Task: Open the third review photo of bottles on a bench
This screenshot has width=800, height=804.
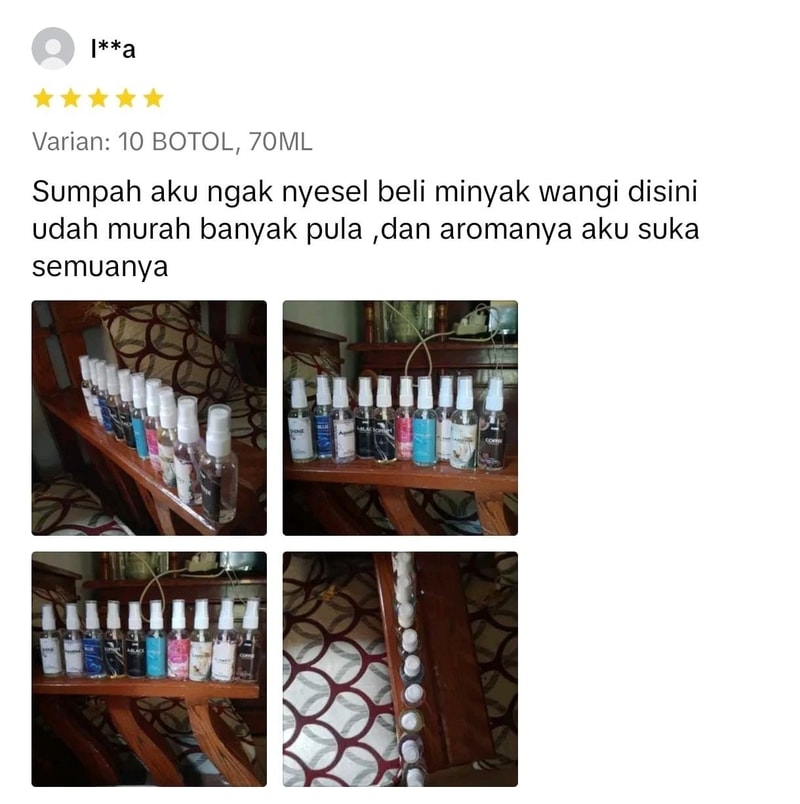Action: coord(149,669)
